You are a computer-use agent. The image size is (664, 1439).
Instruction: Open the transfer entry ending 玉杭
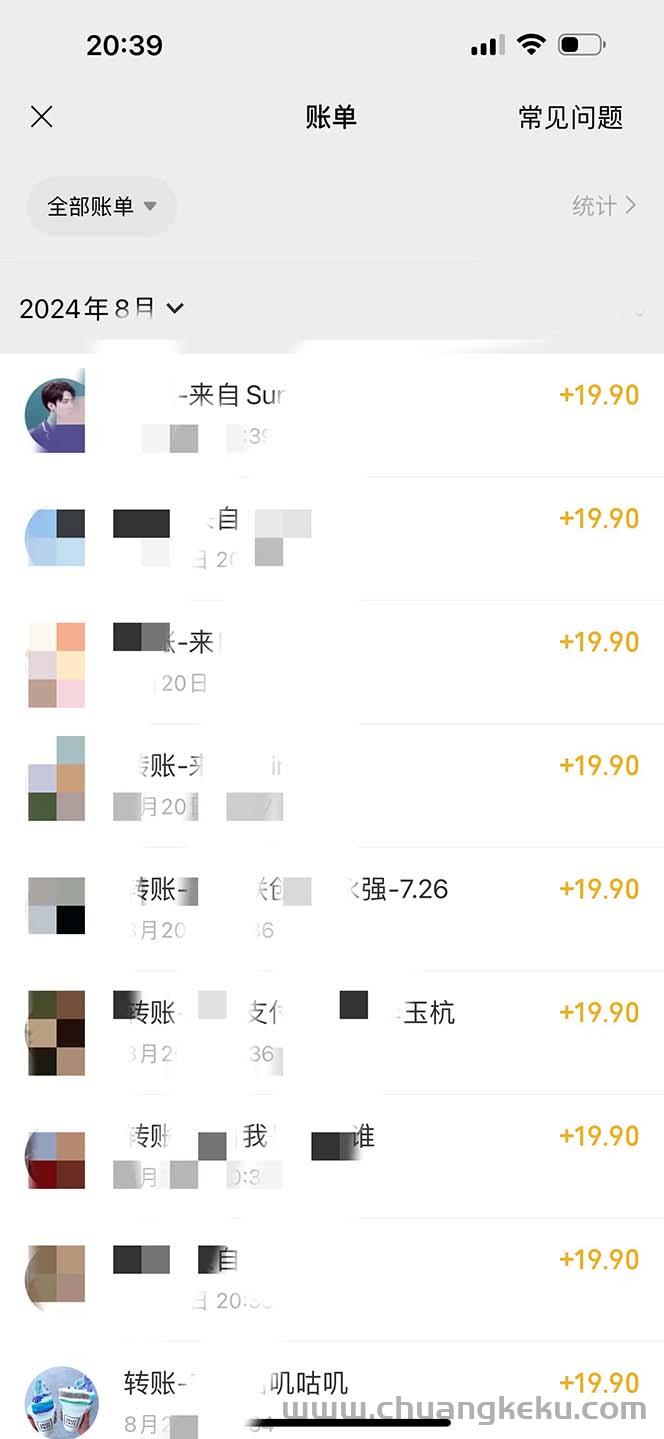(332, 1033)
